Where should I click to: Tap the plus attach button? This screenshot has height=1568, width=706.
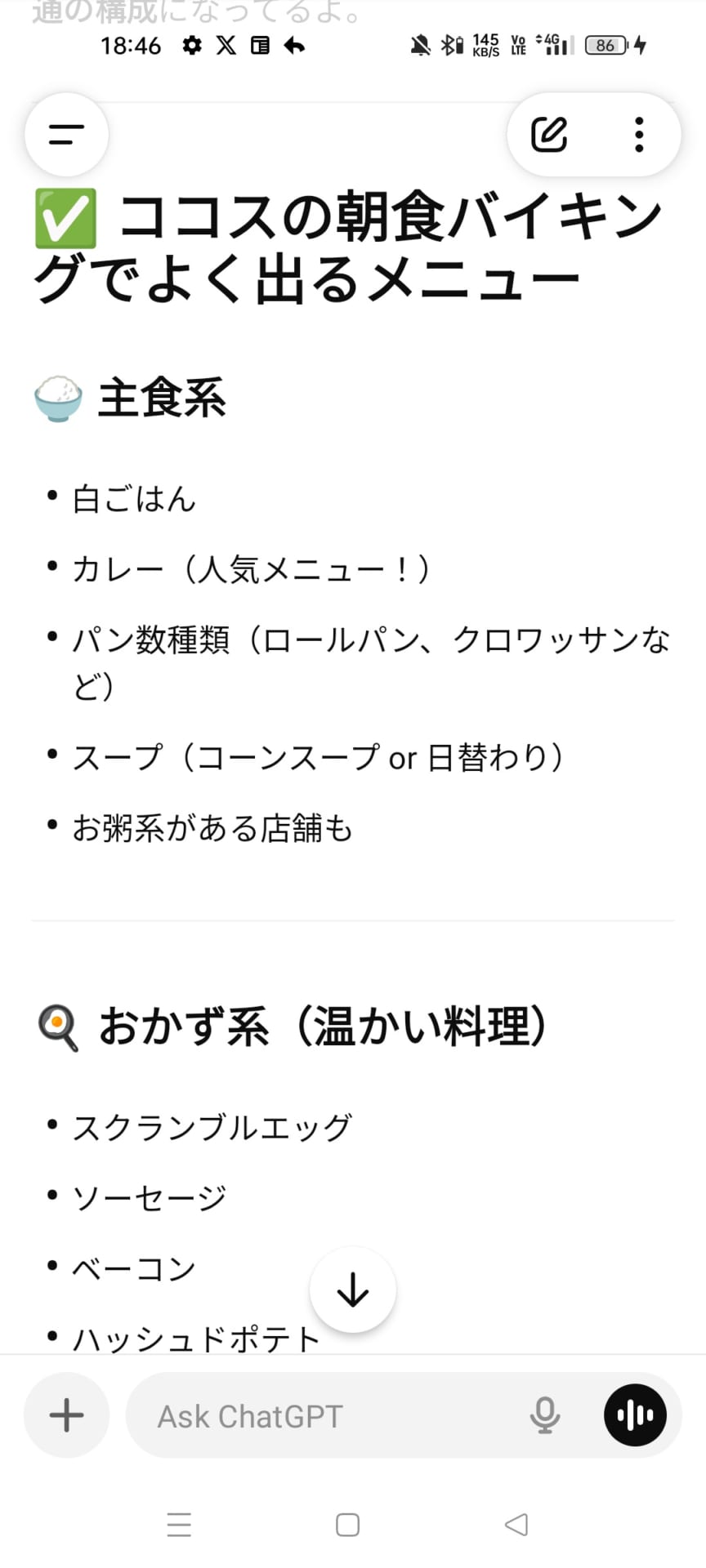coord(66,1415)
